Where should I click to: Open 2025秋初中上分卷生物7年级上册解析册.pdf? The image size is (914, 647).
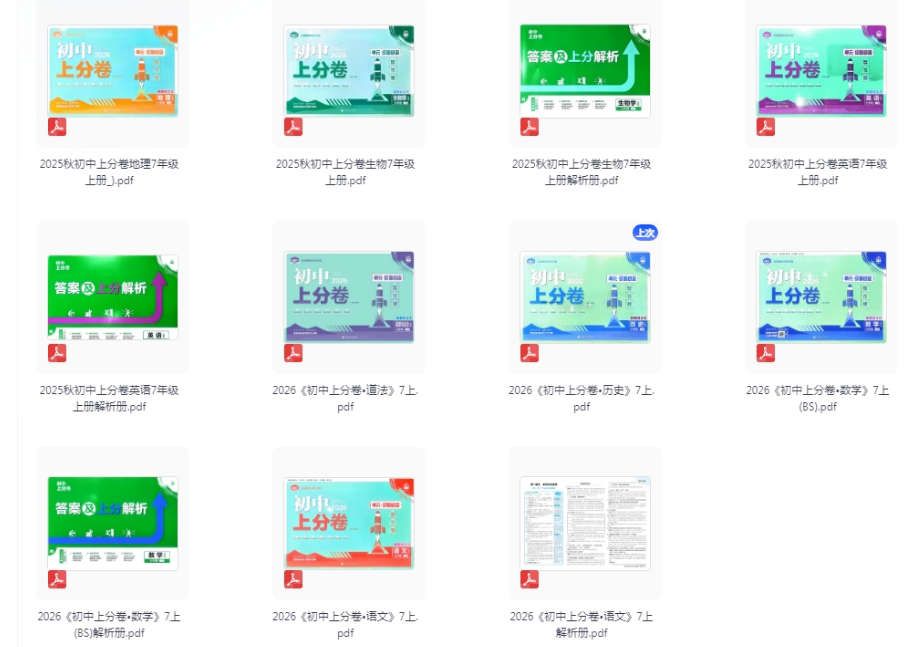tap(584, 72)
